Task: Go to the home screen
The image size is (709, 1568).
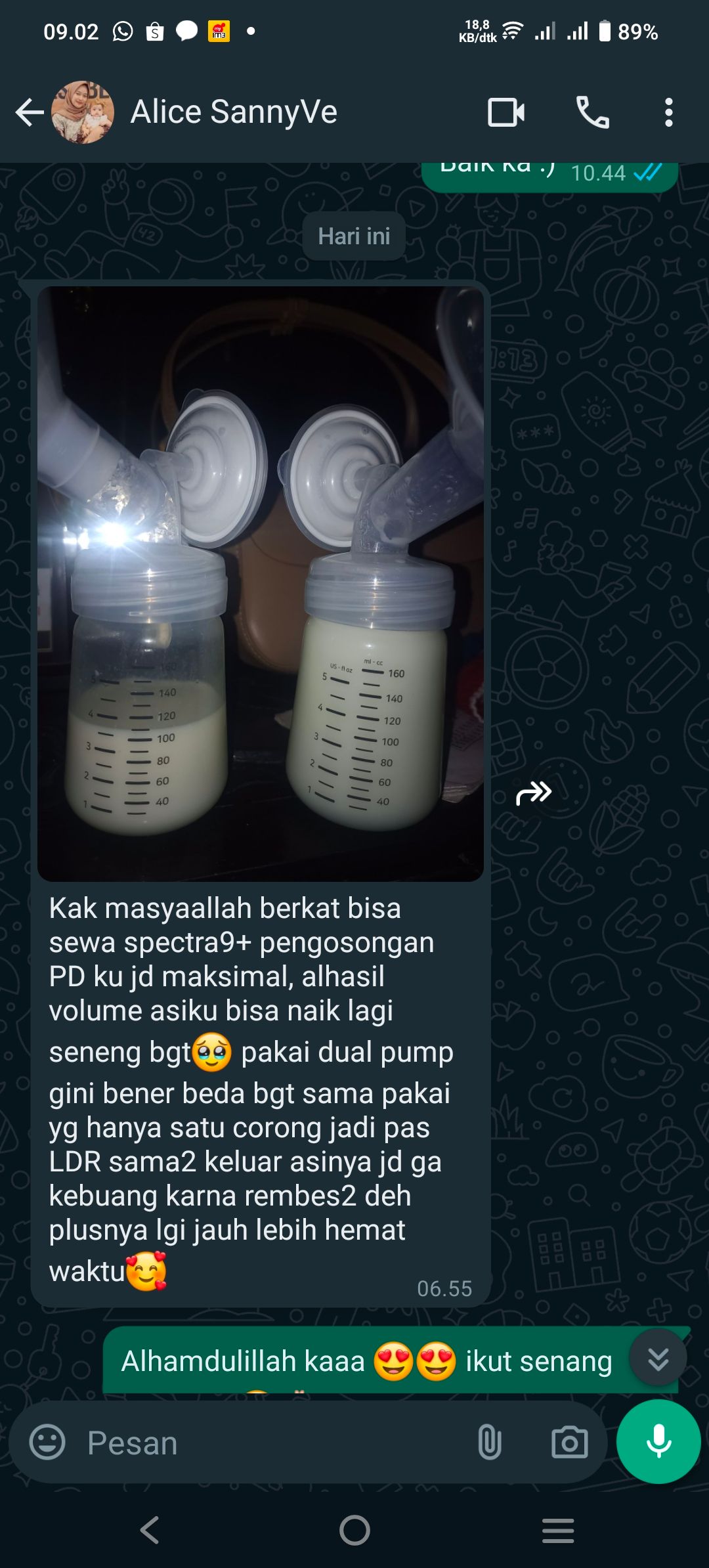Action: tap(354, 1531)
